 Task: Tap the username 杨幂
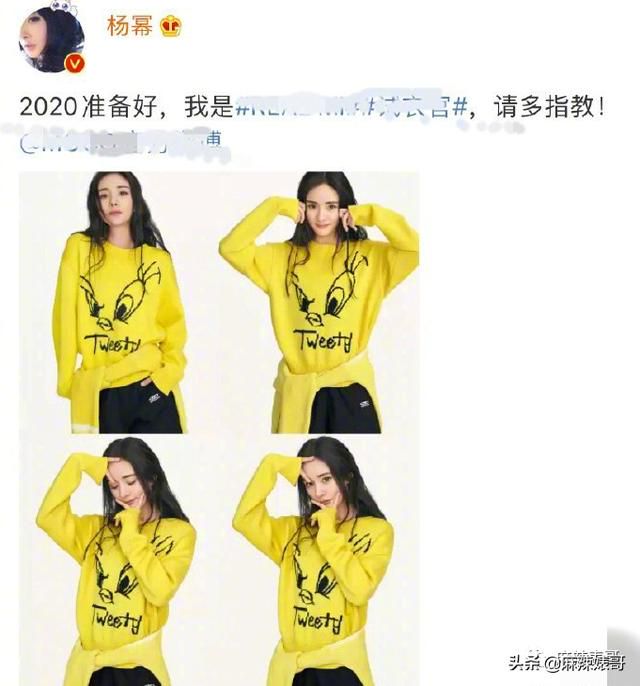coord(129,26)
